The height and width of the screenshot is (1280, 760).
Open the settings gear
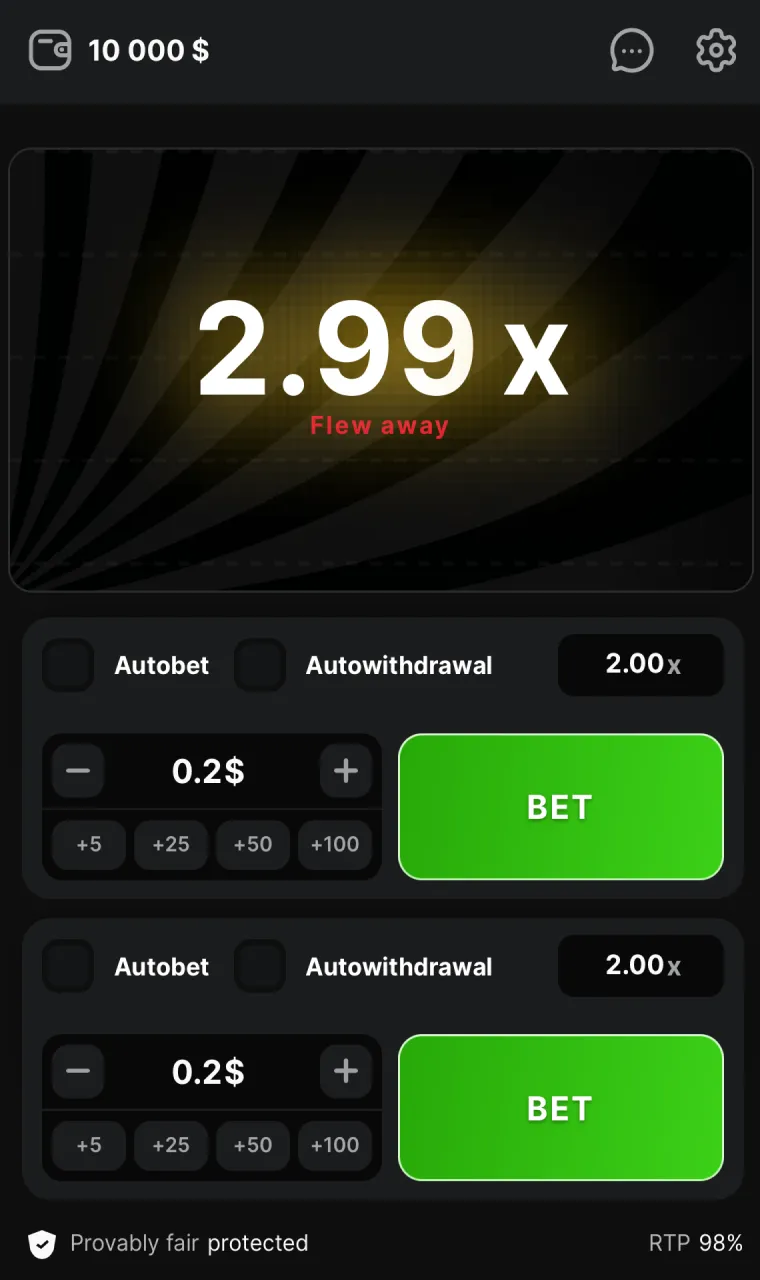716,50
